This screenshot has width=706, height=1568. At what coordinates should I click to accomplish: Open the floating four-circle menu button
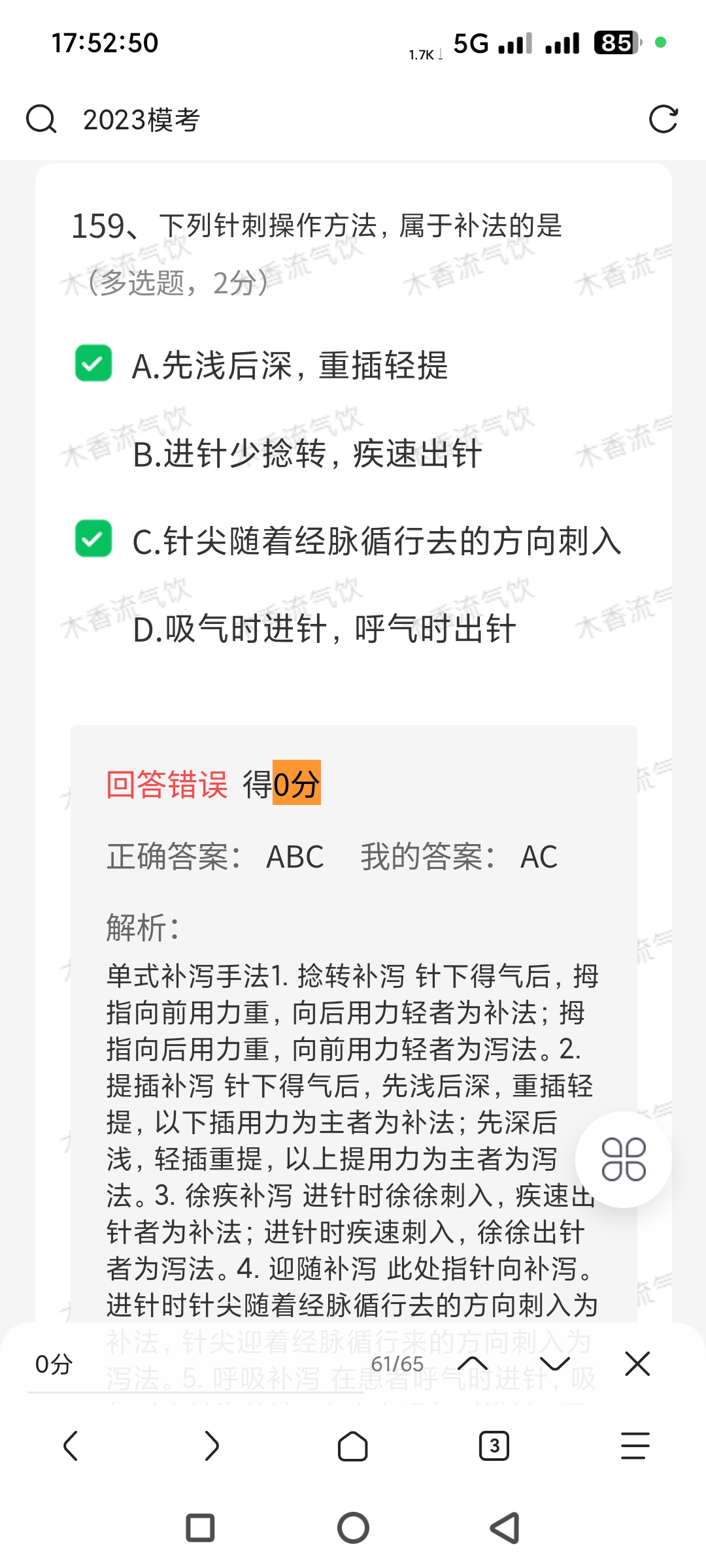point(623,1160)
